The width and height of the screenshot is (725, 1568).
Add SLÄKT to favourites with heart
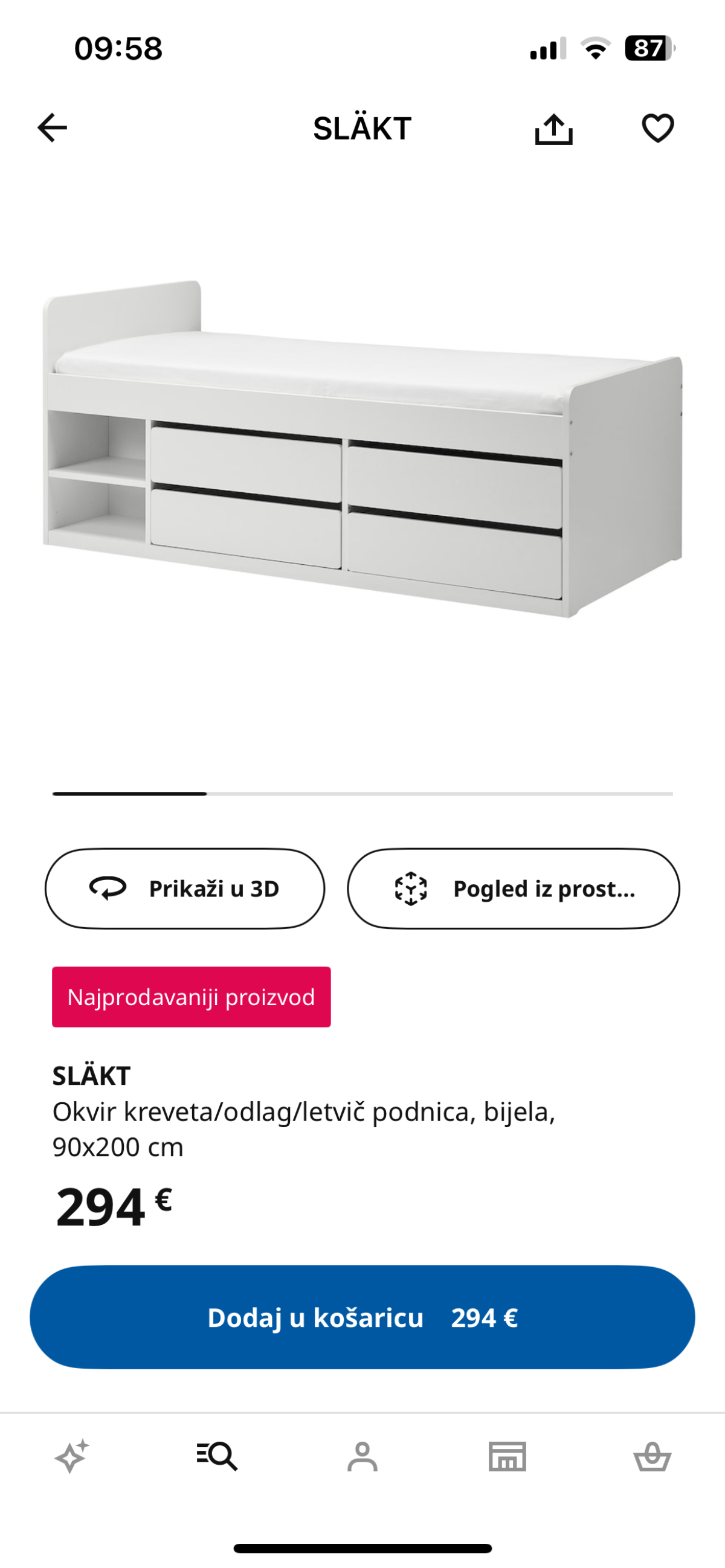click(658, 128)
